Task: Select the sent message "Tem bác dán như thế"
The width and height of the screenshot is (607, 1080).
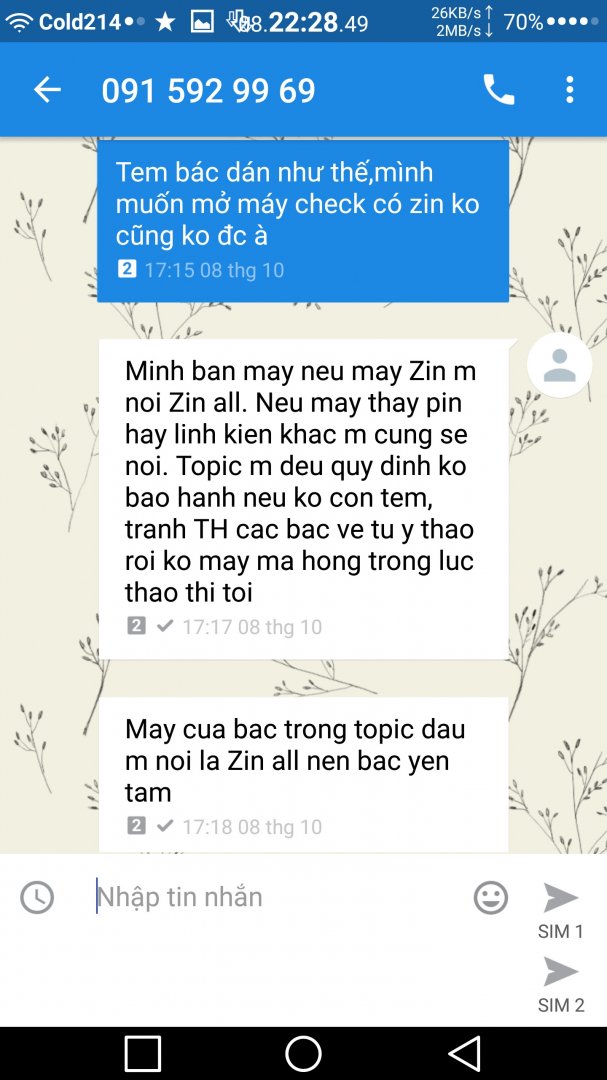Action: coord(302,220)
